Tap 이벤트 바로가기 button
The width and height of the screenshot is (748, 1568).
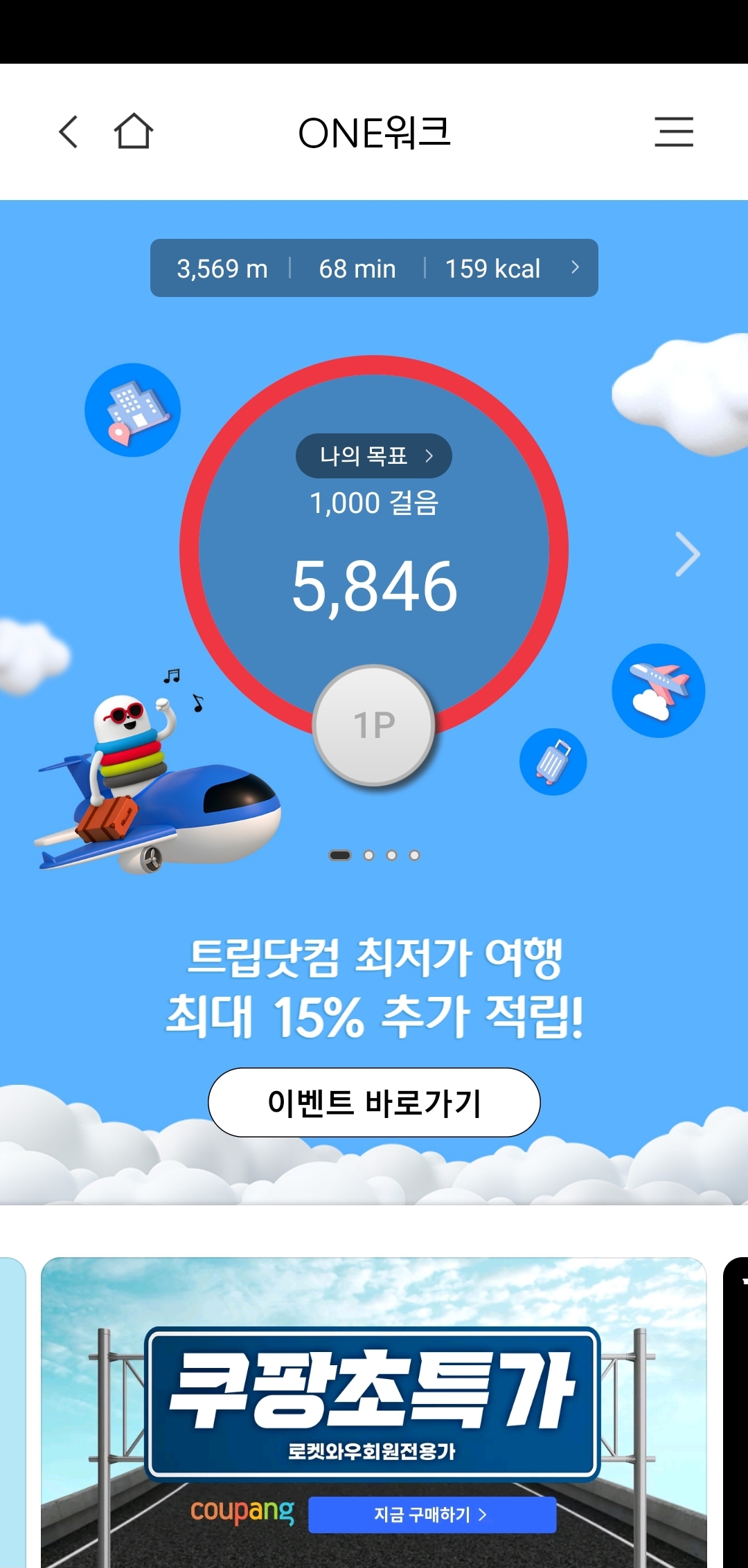point(374,1102)
